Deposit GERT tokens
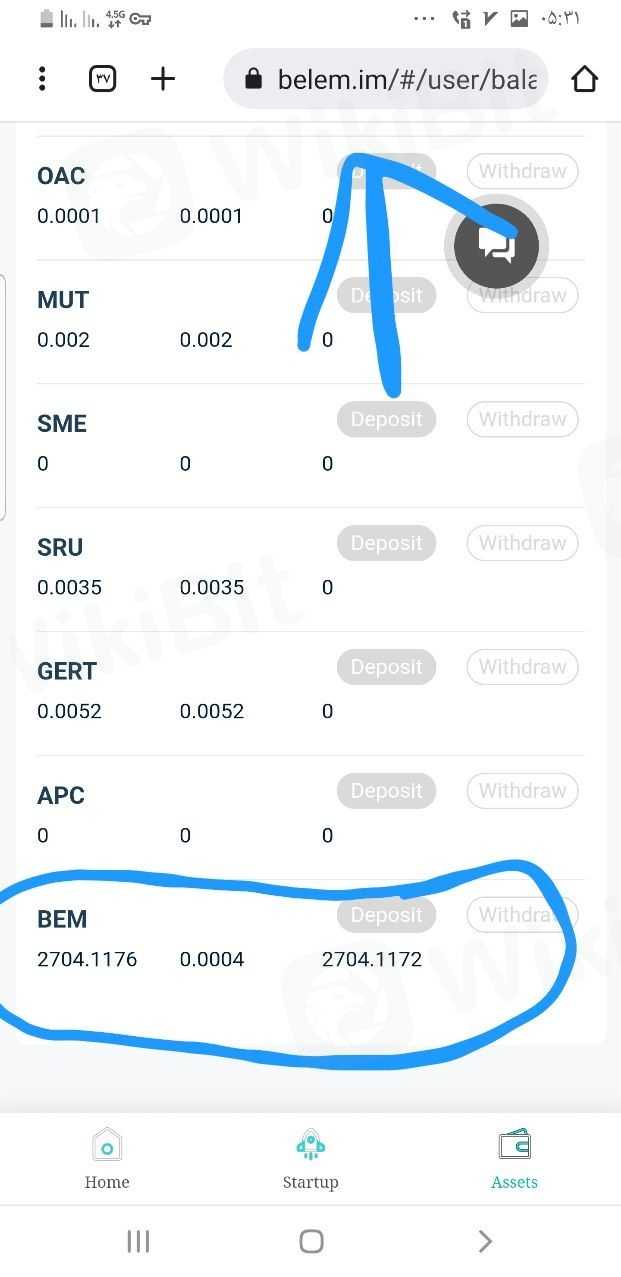621x1277 pixels. (x=386, y=667)
